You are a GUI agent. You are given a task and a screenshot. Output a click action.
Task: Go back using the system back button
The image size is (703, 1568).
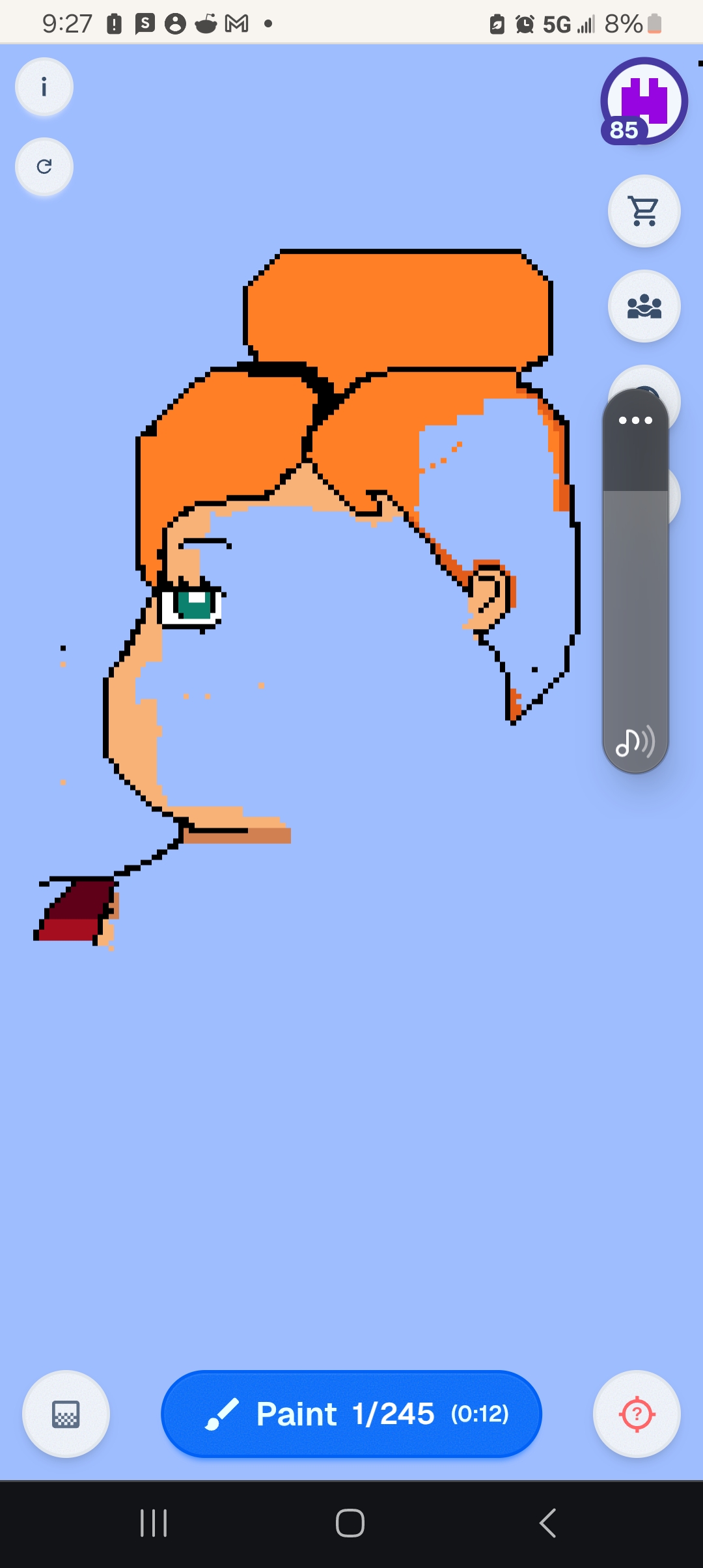548,1523
